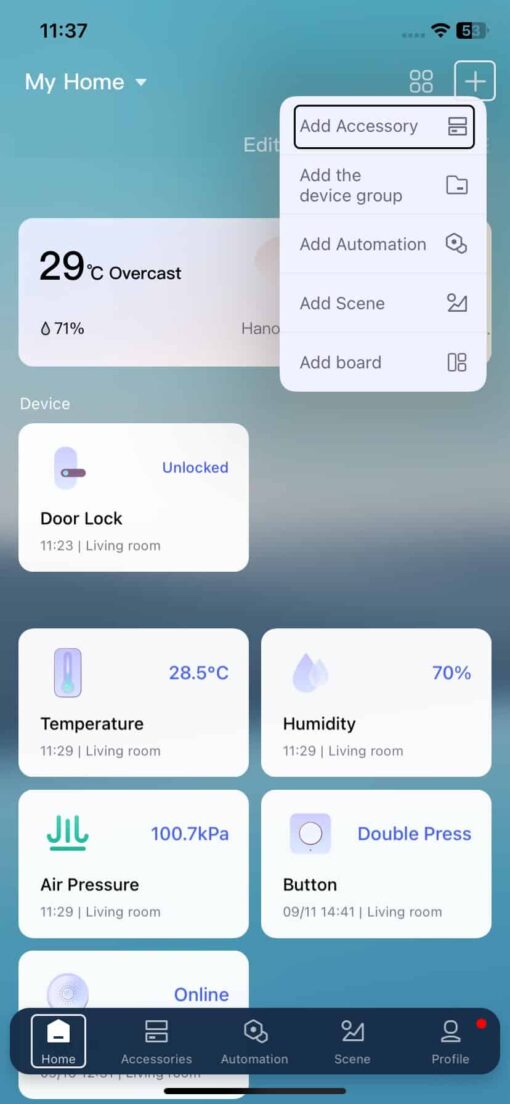This screenshot has height=1104, width=510.
Task: Choose Add board option
Action: [x=383, y=363]
